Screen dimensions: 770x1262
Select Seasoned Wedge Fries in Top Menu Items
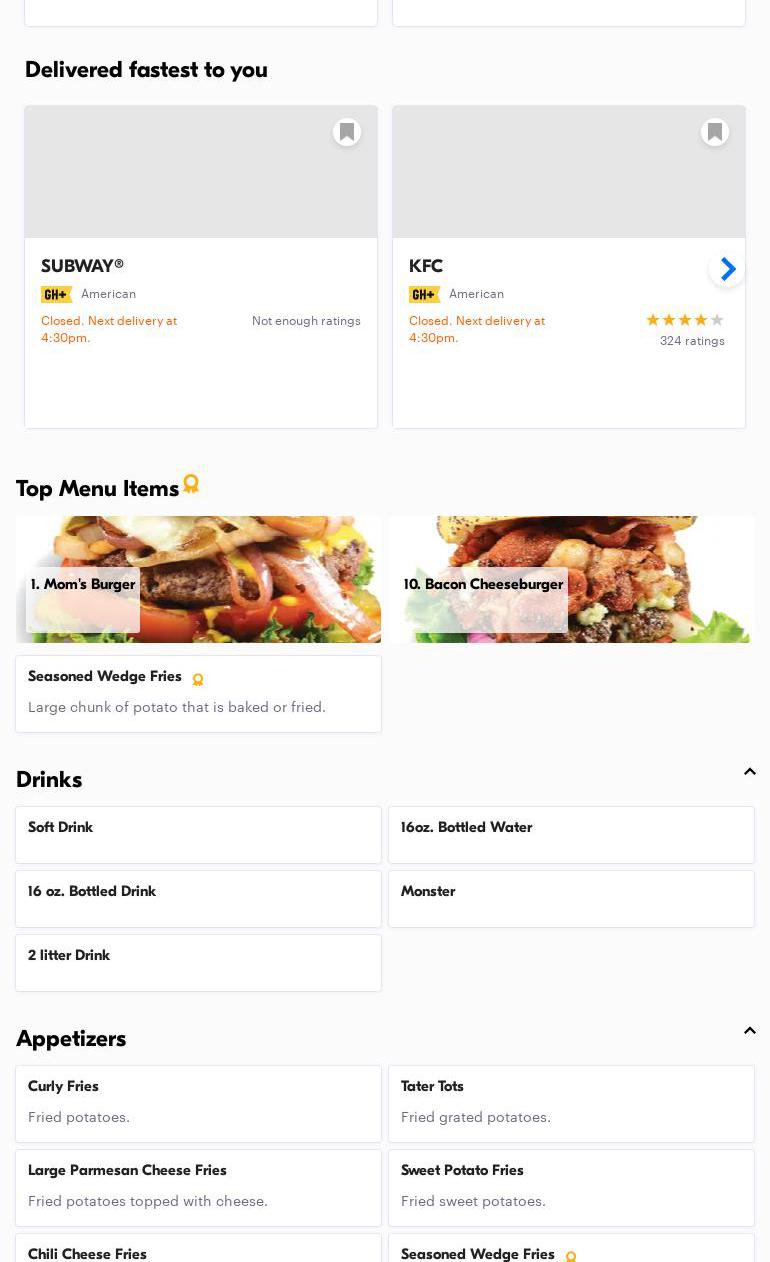click(x=198, y=693)
